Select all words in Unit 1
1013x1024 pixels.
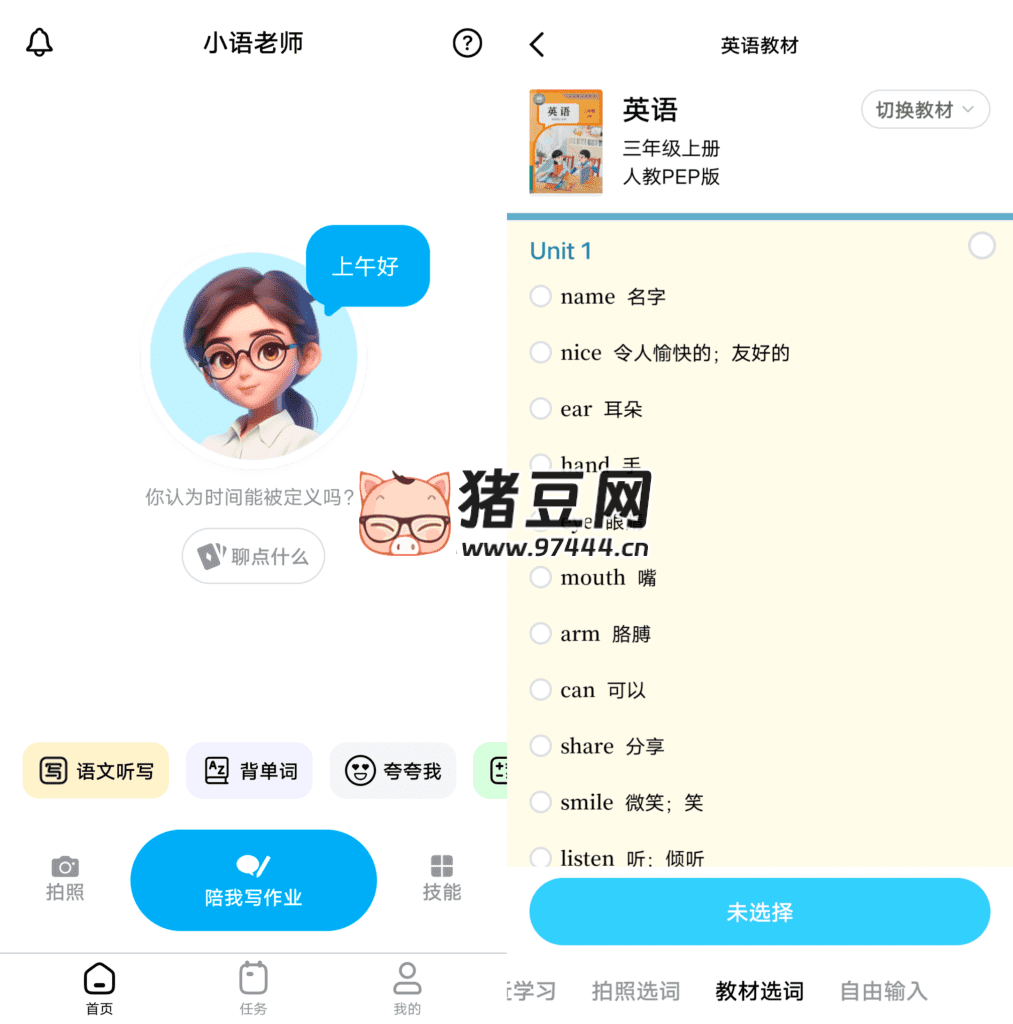[x=982, y=246]
